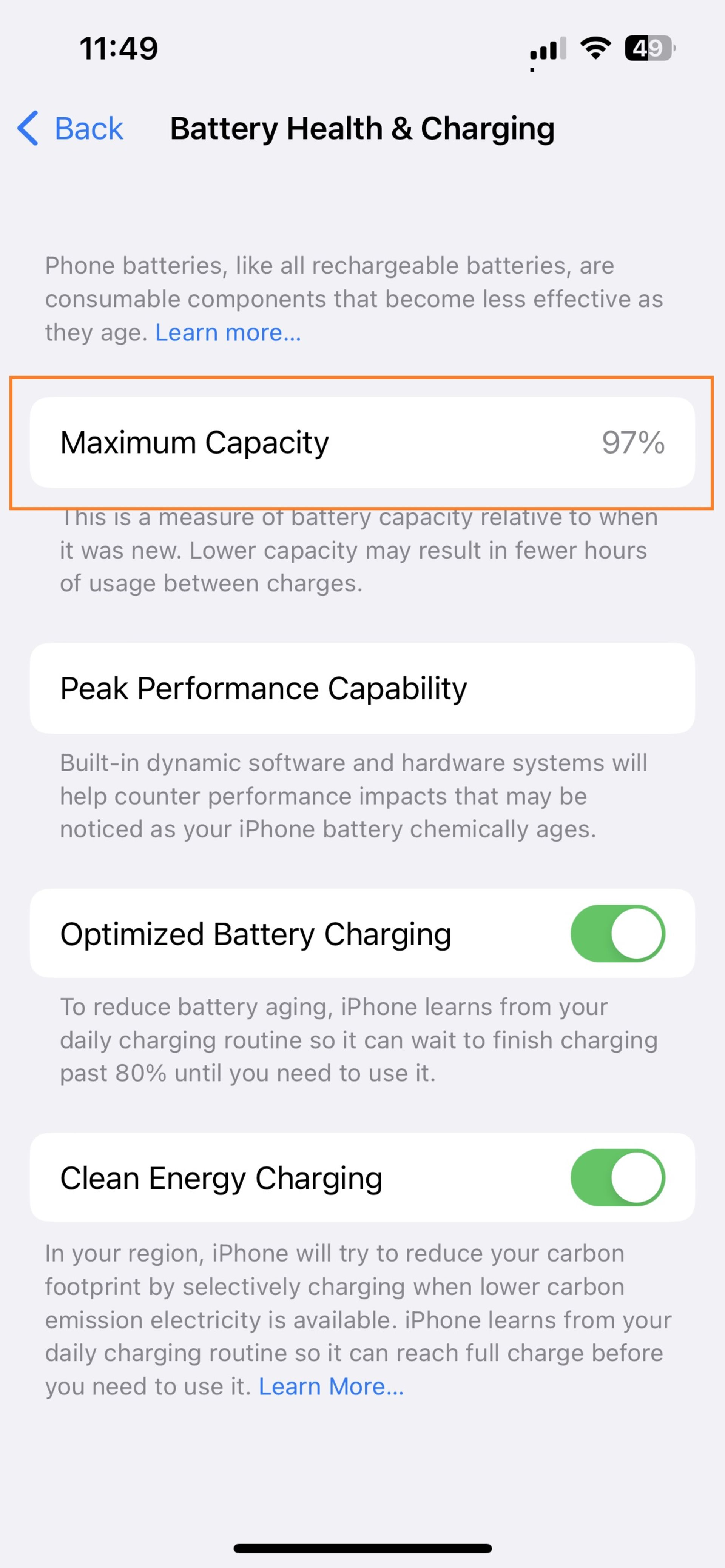Image resolution: width=725 pixels, height=1568 pixels.
Task: Disable Optimized Battery Charging
Action: tap(617, 933)
